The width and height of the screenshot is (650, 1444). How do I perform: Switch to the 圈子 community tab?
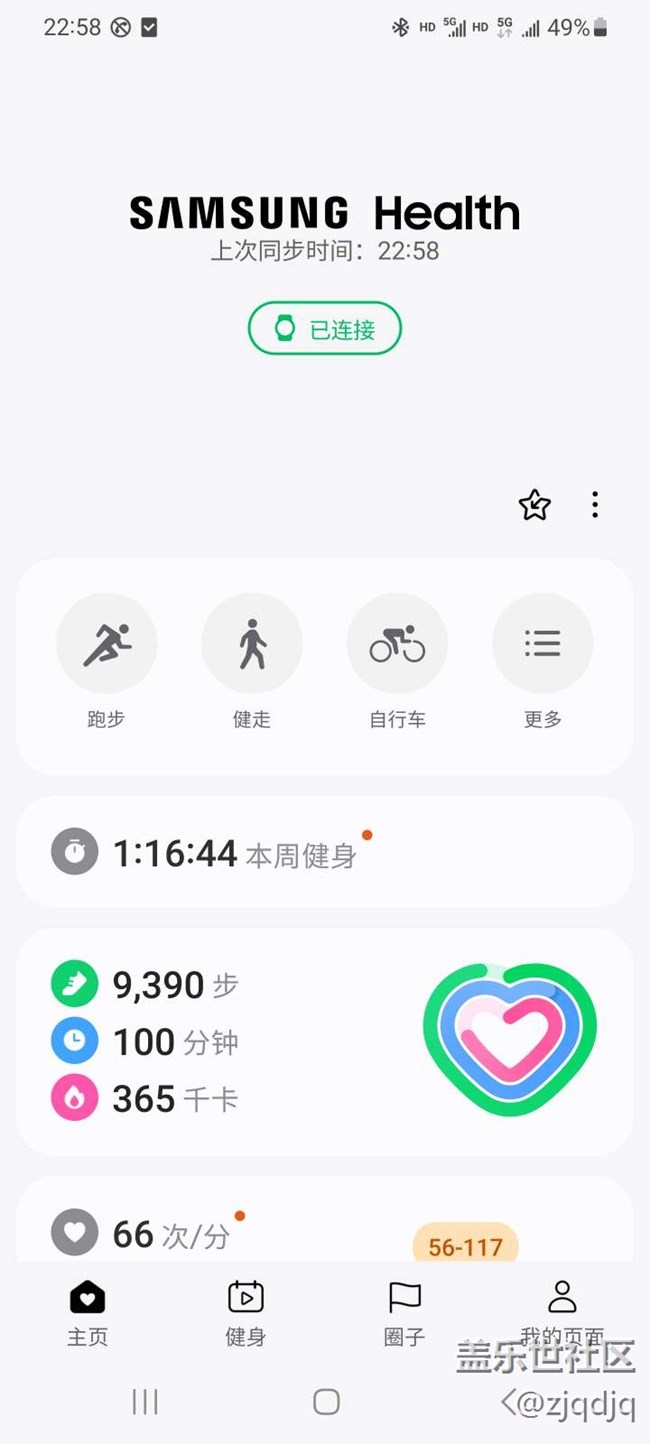point(404,1311)
